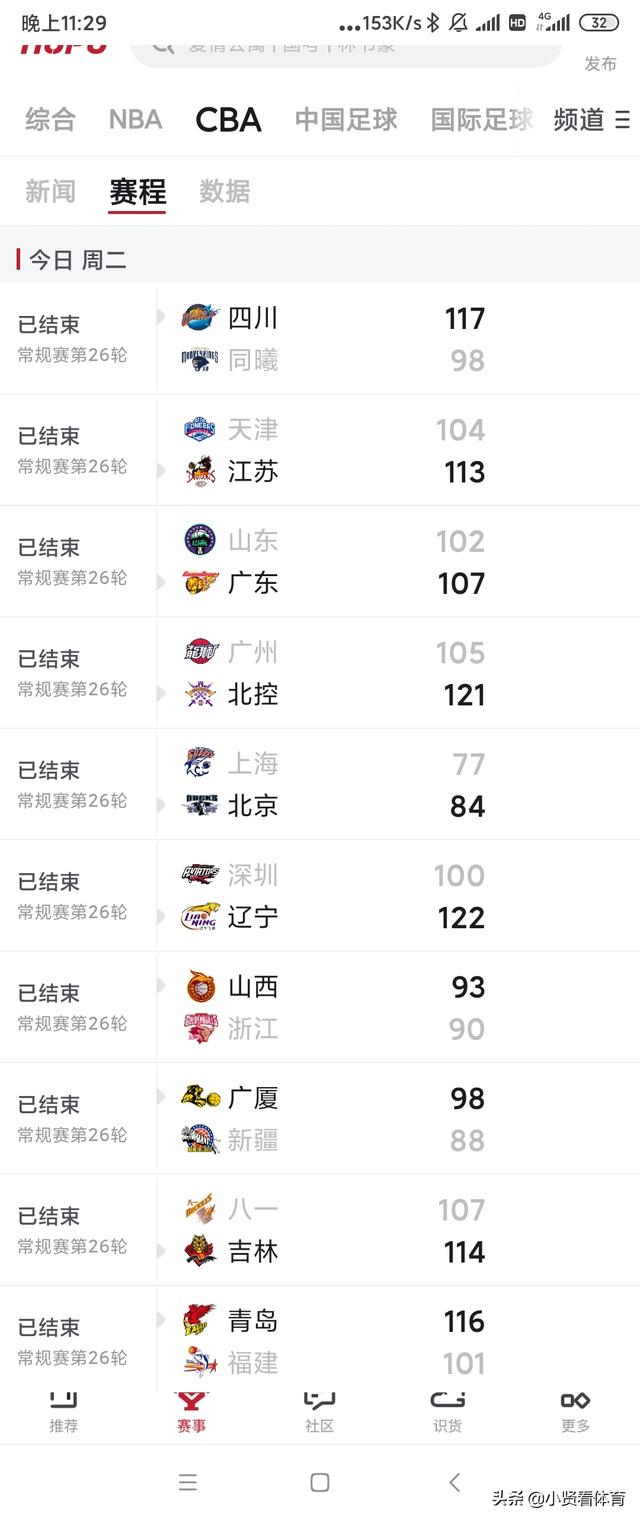Tap the system back button

[x=455, y=1482]
